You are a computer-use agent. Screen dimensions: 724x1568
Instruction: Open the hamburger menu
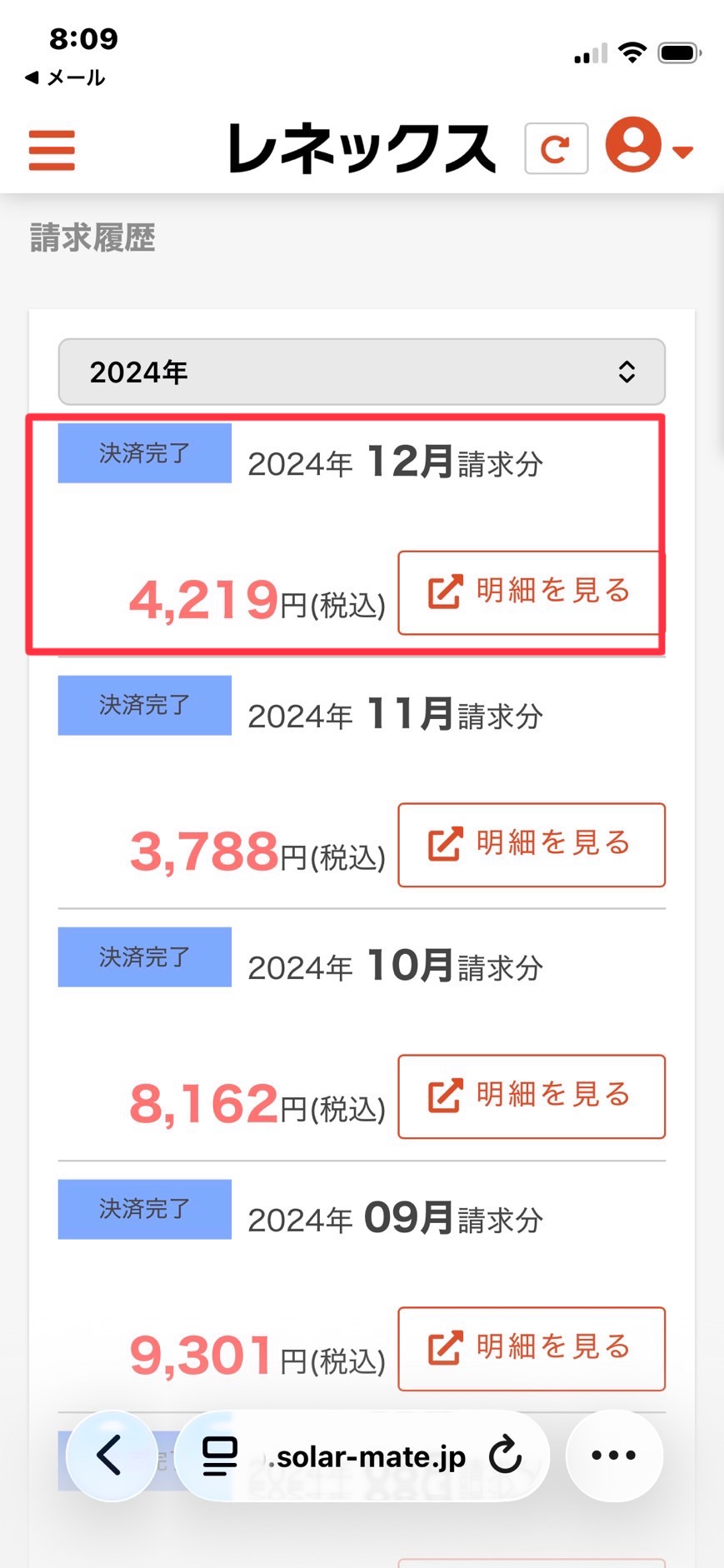tap(52, 150)
